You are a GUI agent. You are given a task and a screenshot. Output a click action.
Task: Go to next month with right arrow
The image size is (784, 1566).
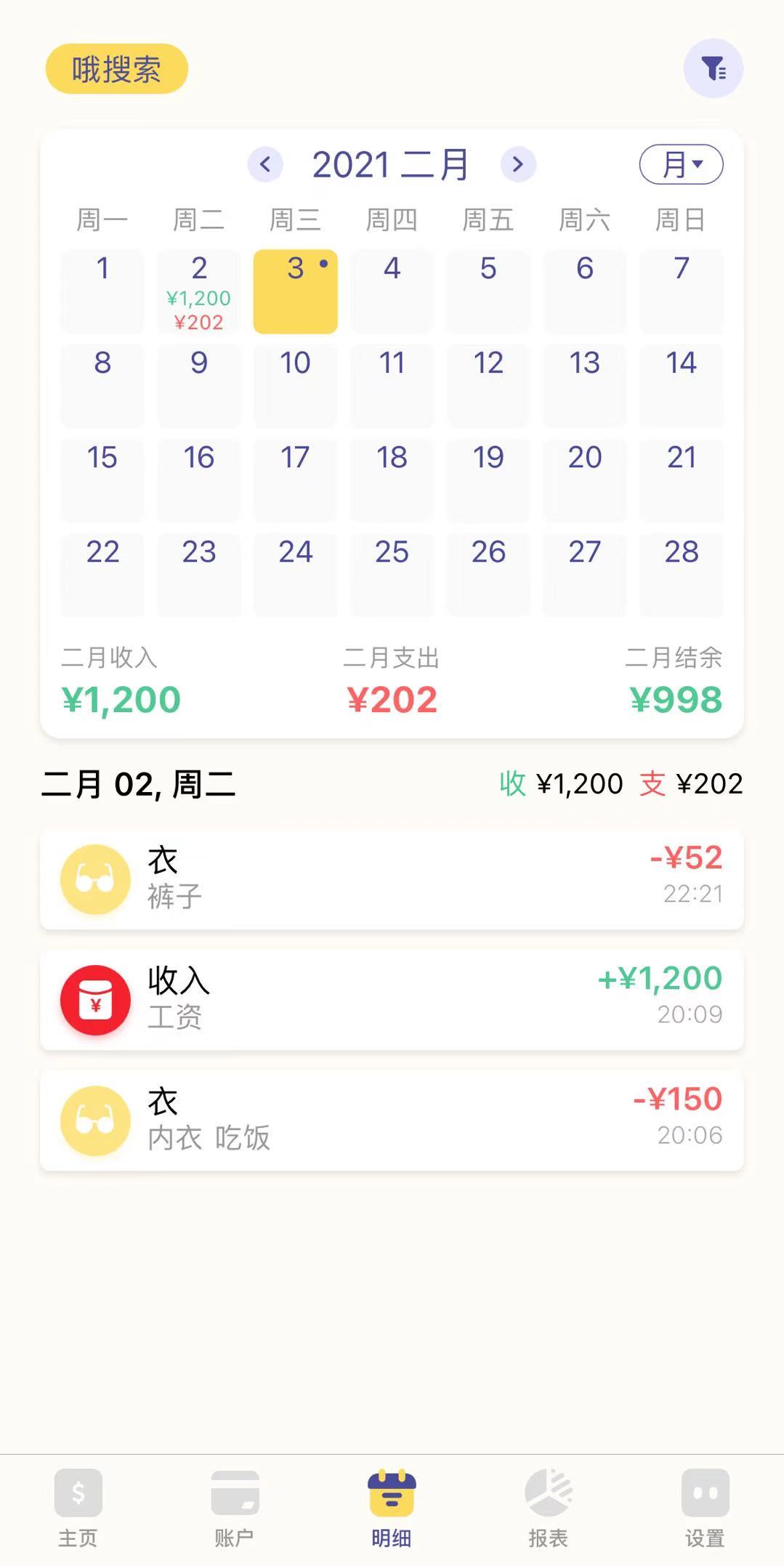pyautogui.click(x=517, y=164)
